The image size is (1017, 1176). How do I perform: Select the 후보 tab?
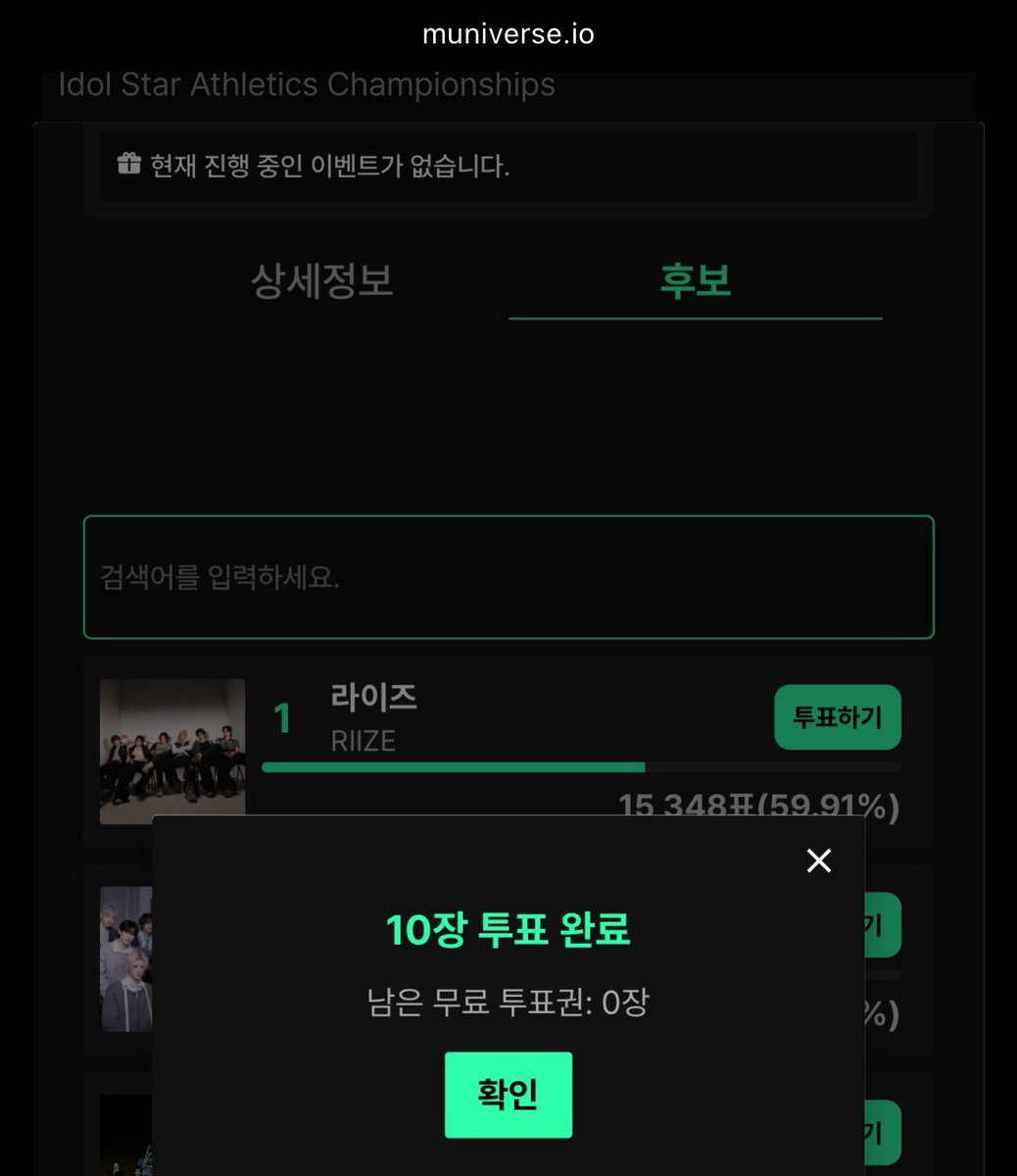(696, 281)
